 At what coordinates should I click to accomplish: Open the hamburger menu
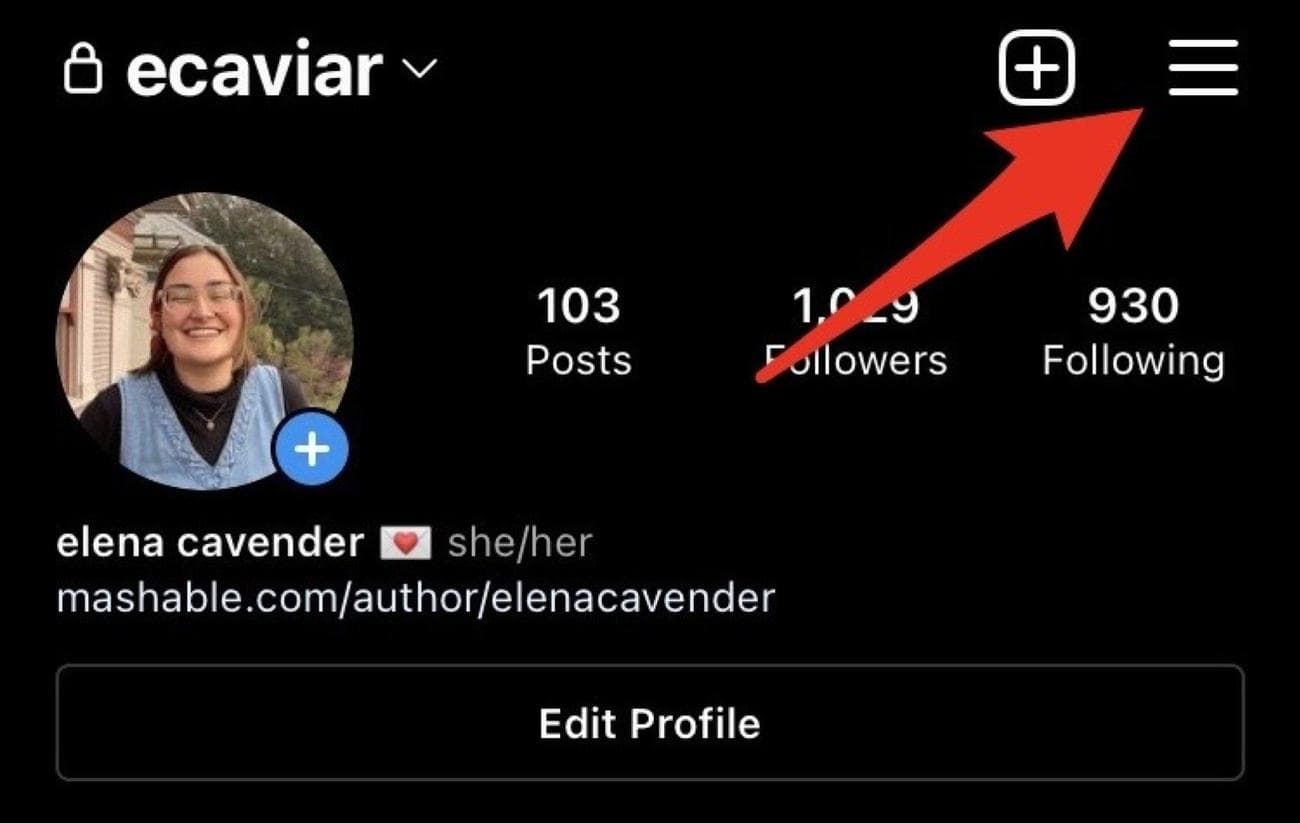pyautogui.click(x=1203, y=68)
